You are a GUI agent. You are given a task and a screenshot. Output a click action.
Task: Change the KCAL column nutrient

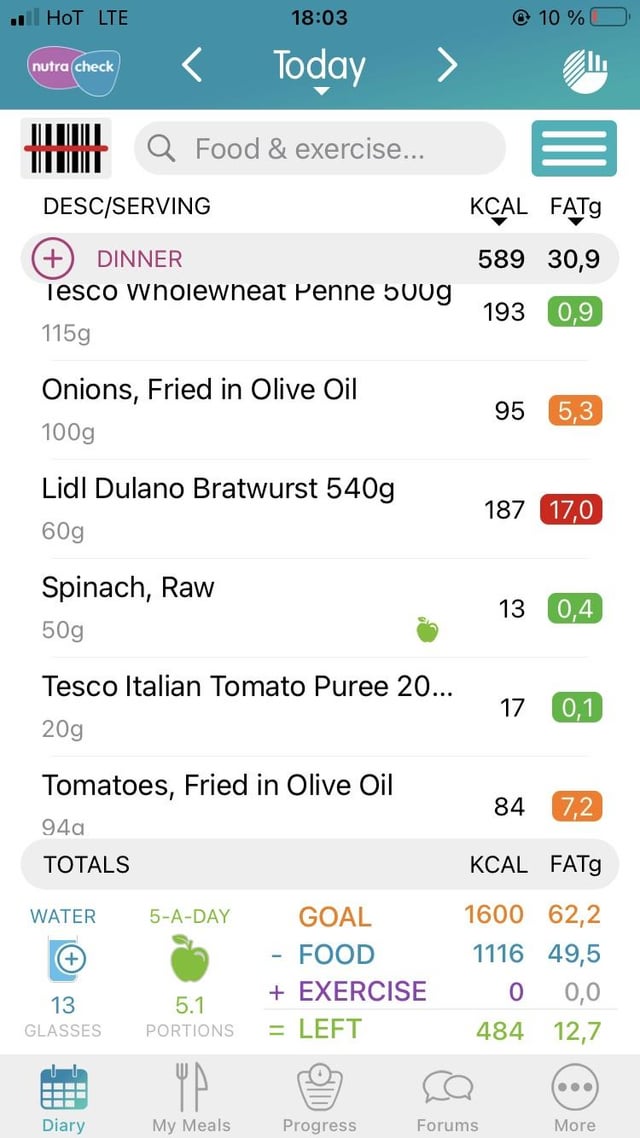[499, 210]
